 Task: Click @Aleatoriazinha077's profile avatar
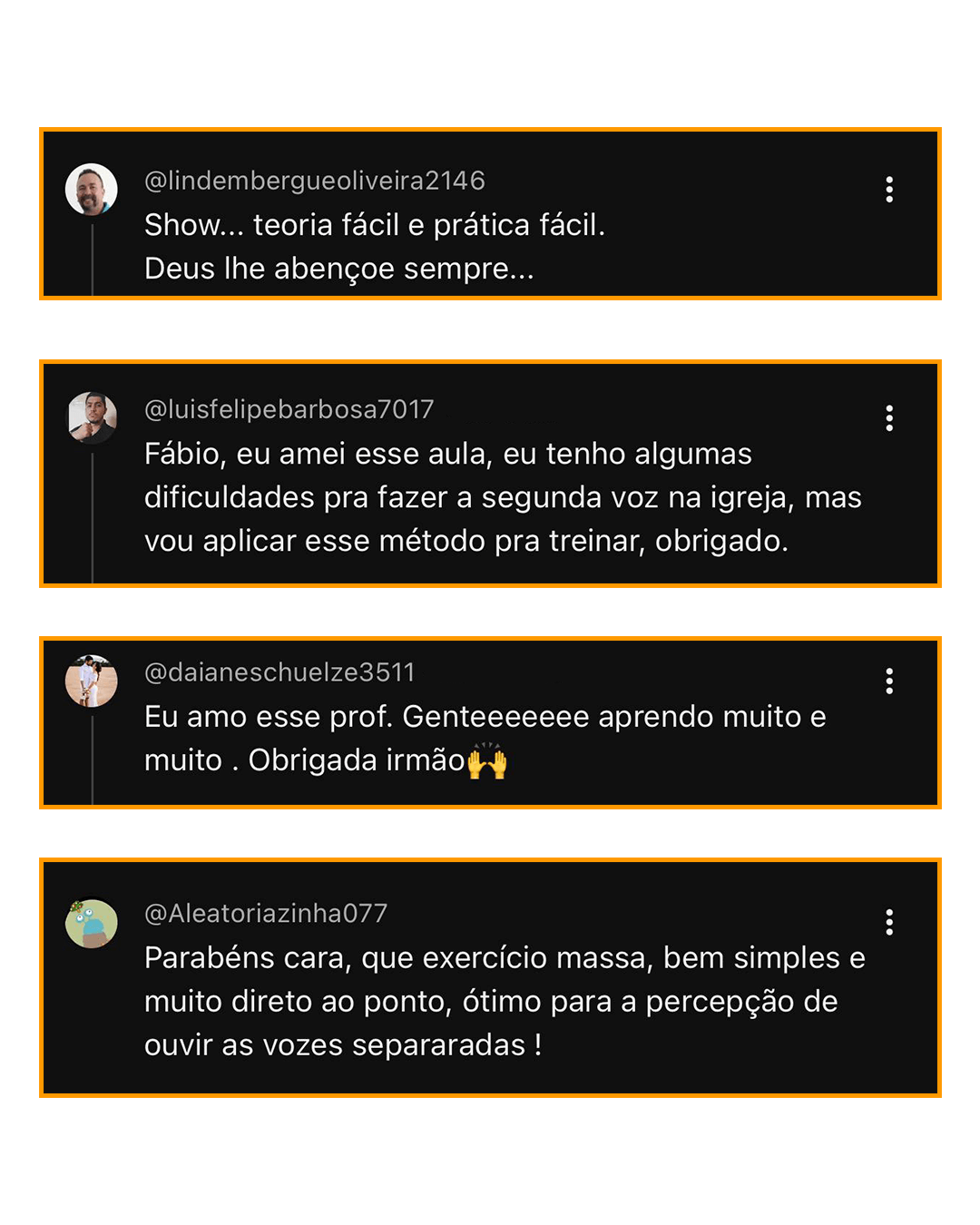92,923
